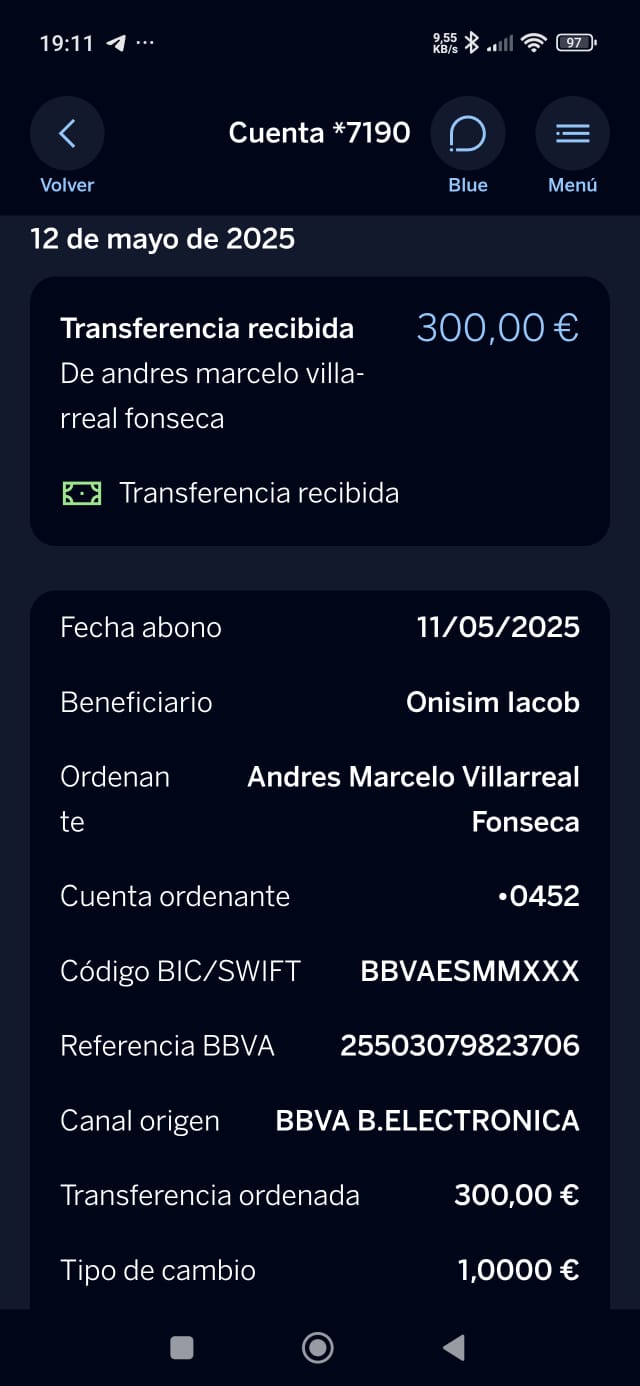
Task: Open recent apps with the square button
Action: [182, 1348]
